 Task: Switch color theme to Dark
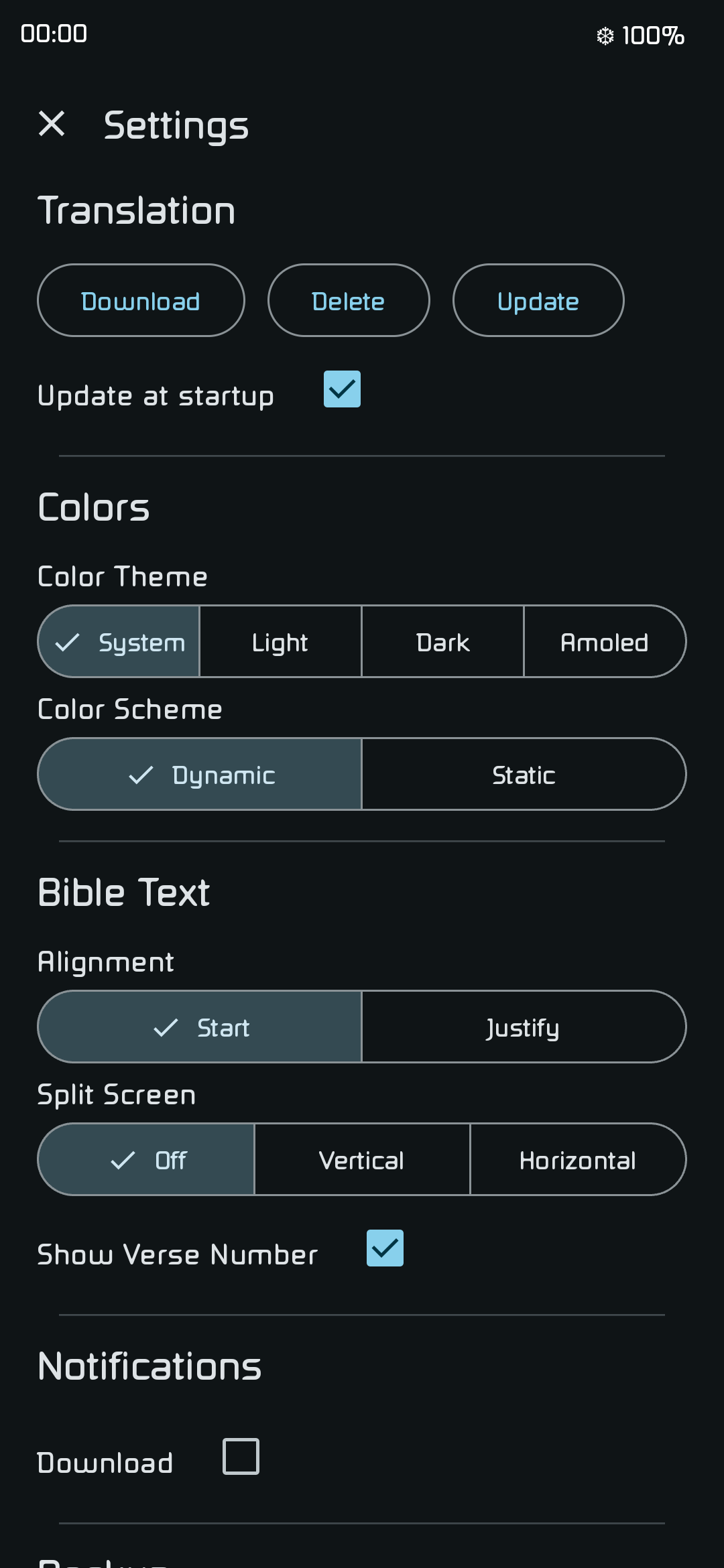[x=442, y=641]
